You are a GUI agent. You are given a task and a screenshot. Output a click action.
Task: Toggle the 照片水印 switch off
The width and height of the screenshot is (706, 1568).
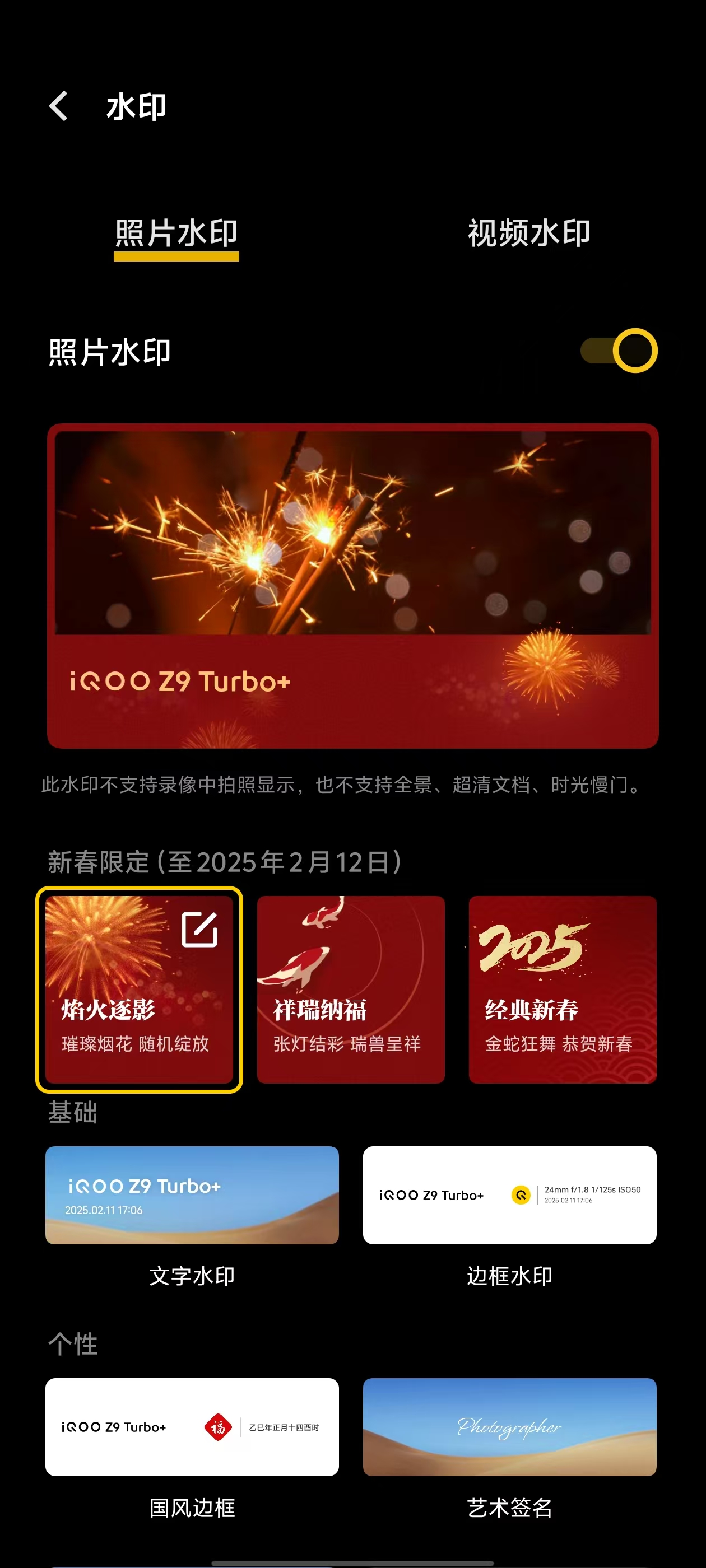pos(619,351)
